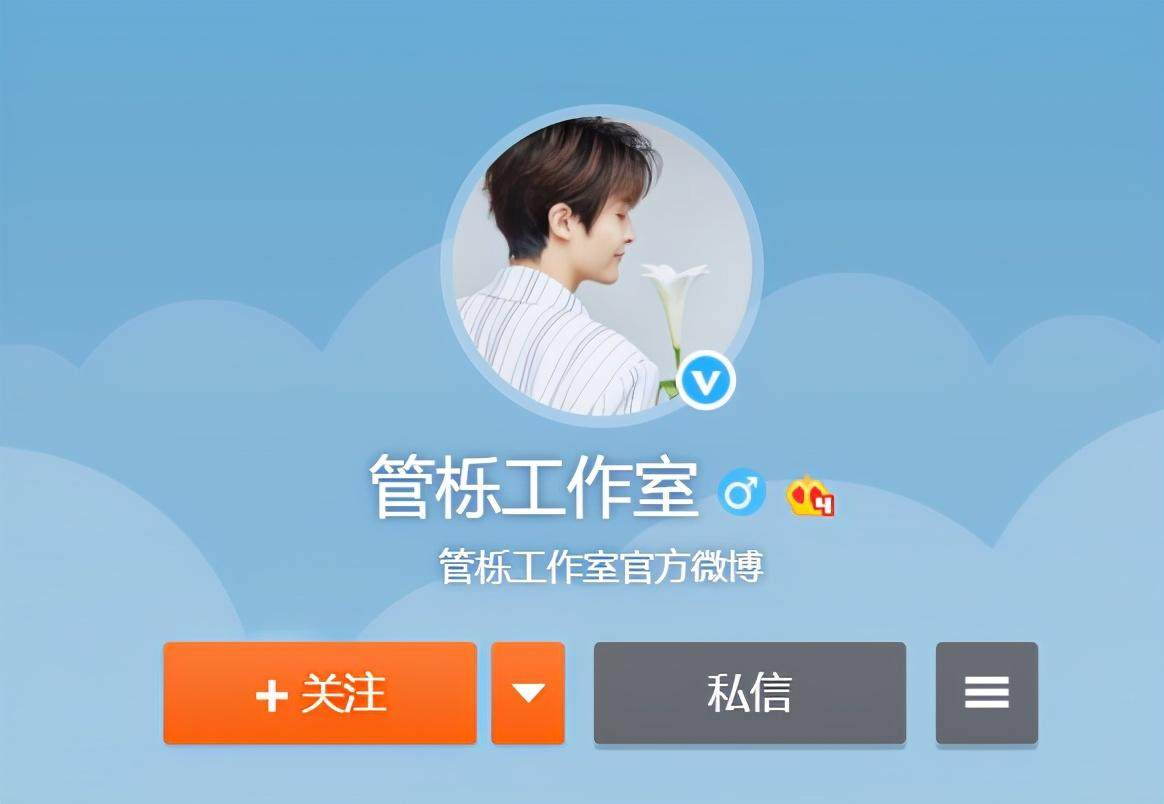Expand the orange dropdown arrow beside 关注
Screen dimensions: 1164x804
pyautogui.click(x=528, y=693)
